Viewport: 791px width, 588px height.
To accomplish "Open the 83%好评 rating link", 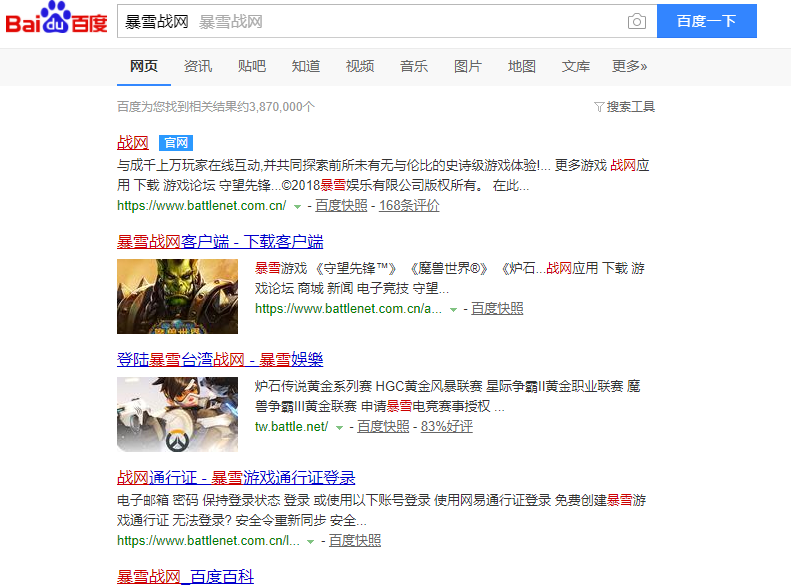I will [447, 426].
